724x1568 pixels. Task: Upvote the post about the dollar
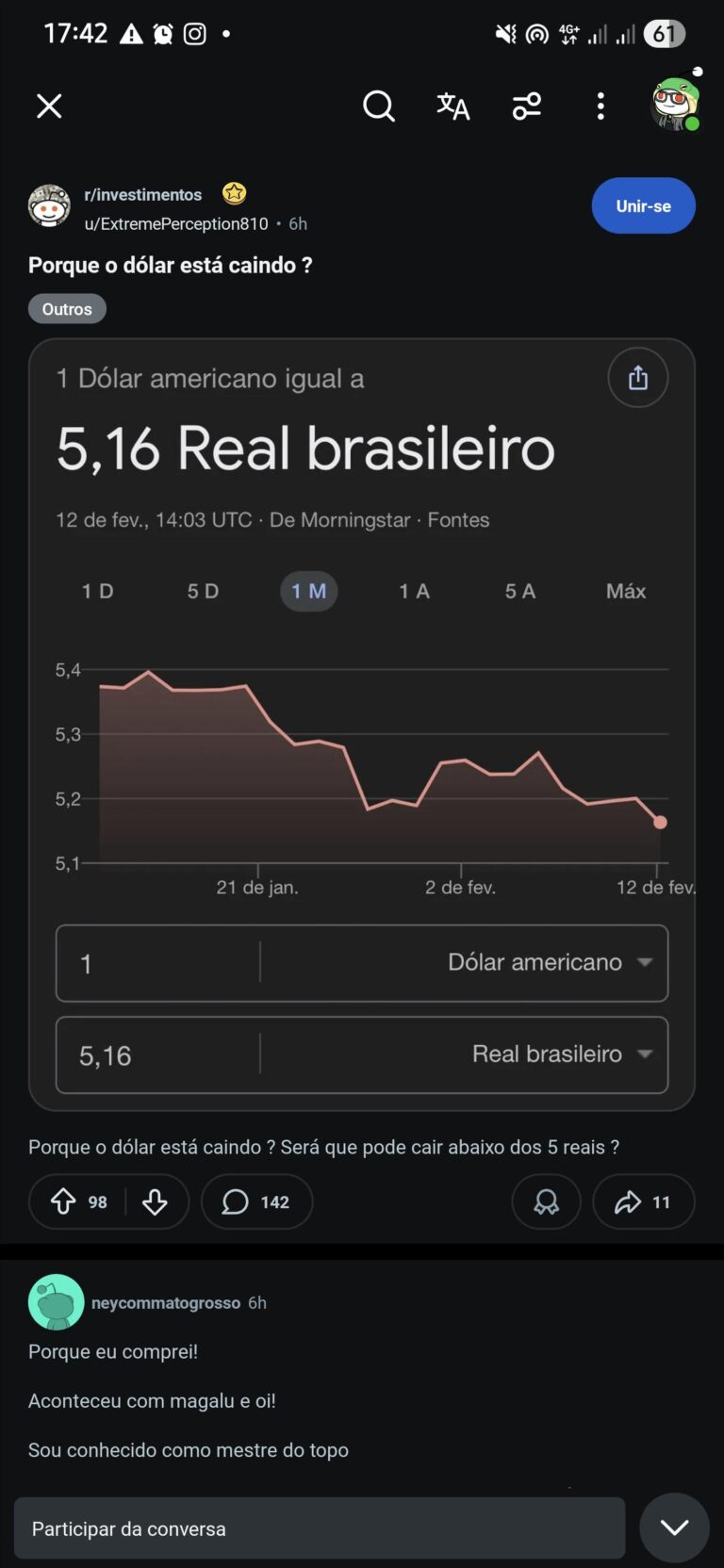[63, 1201]
